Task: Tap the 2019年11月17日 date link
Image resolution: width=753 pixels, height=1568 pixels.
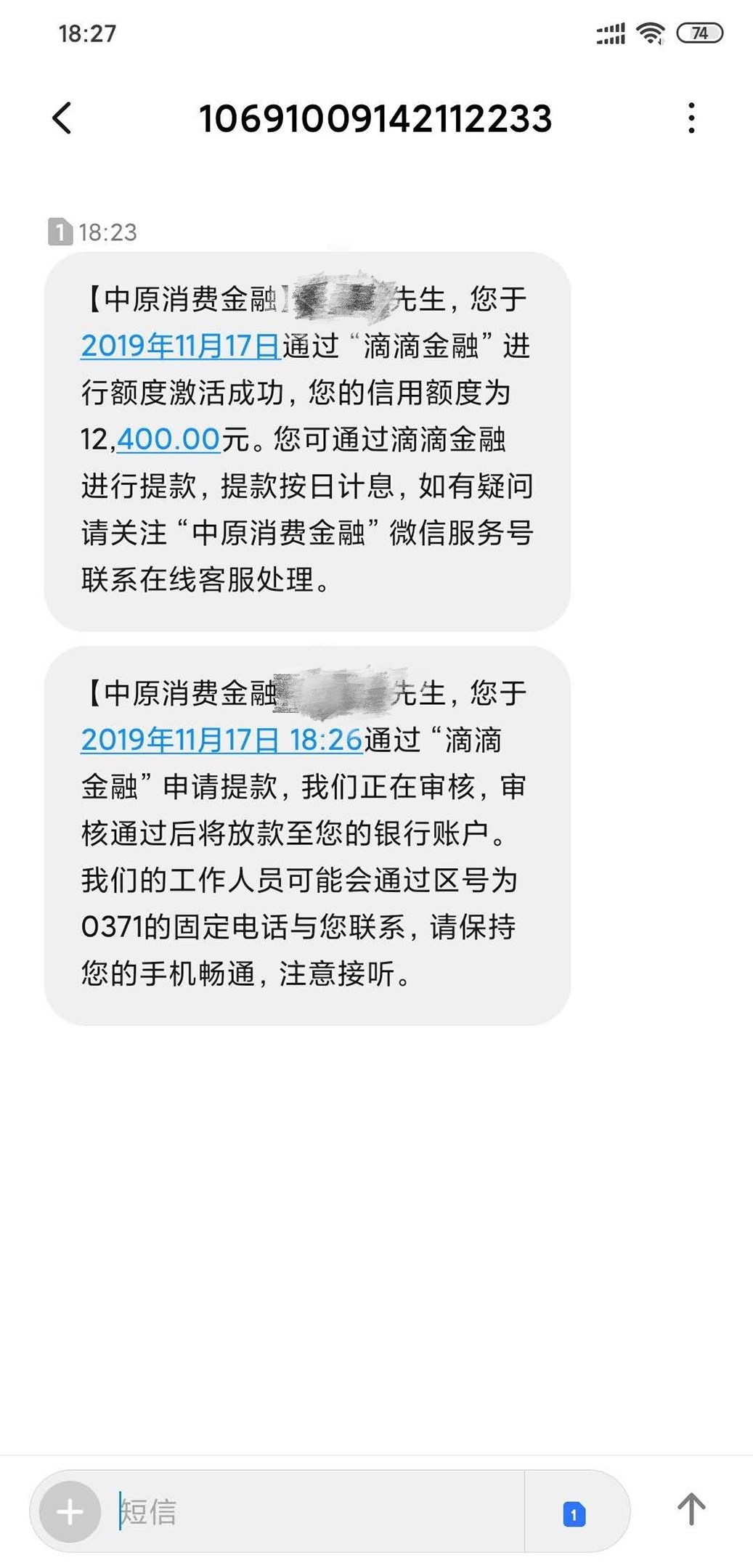Action: coord(180,346)
